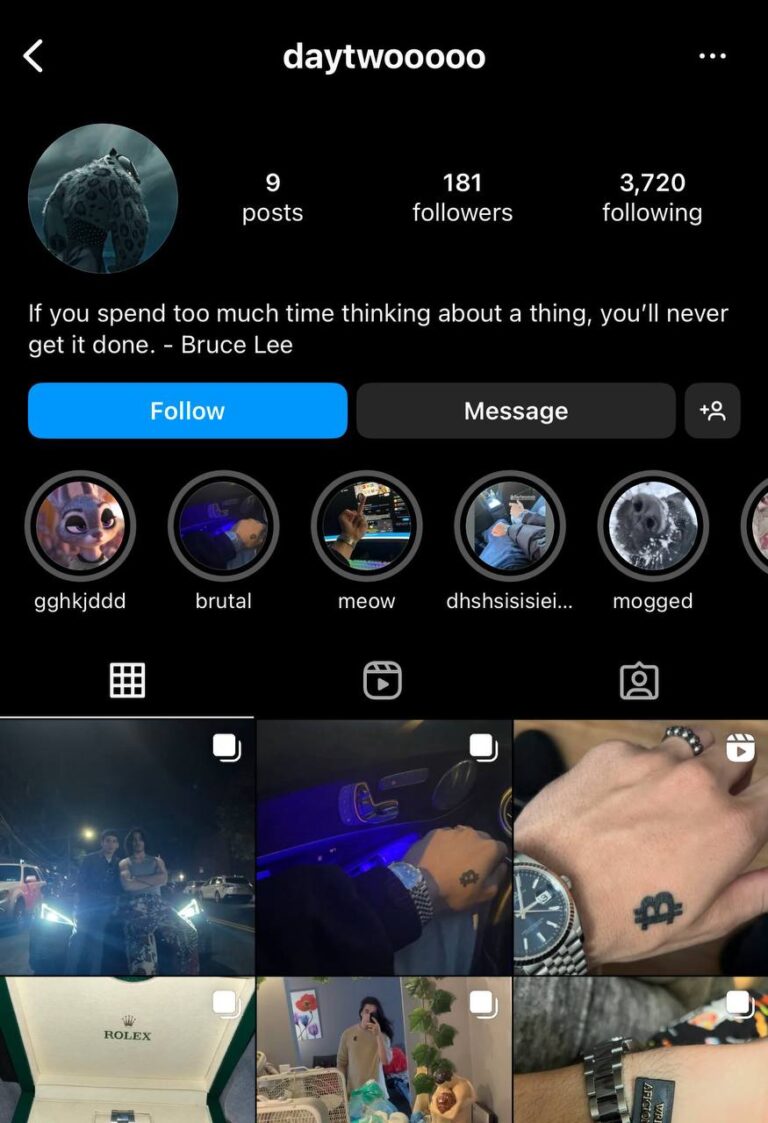Open the 181 followers list
The width and height of the screenshot is (768, 1123).
(x=462, y=197)
